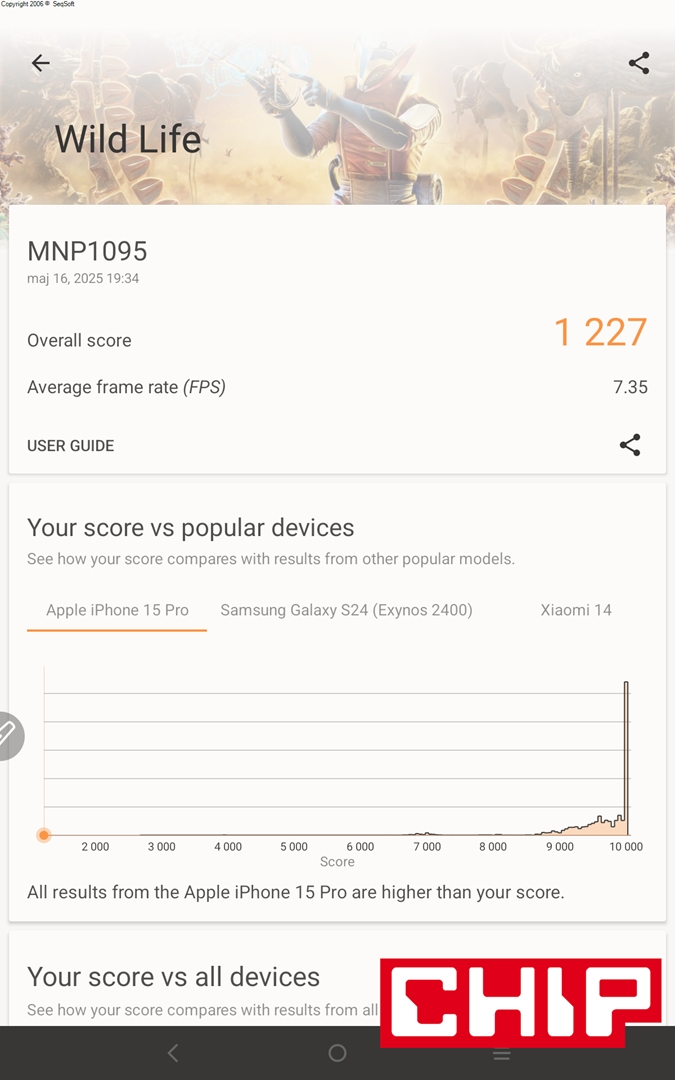Tap the floating pencil edit handle

click(x=8, y=735)
